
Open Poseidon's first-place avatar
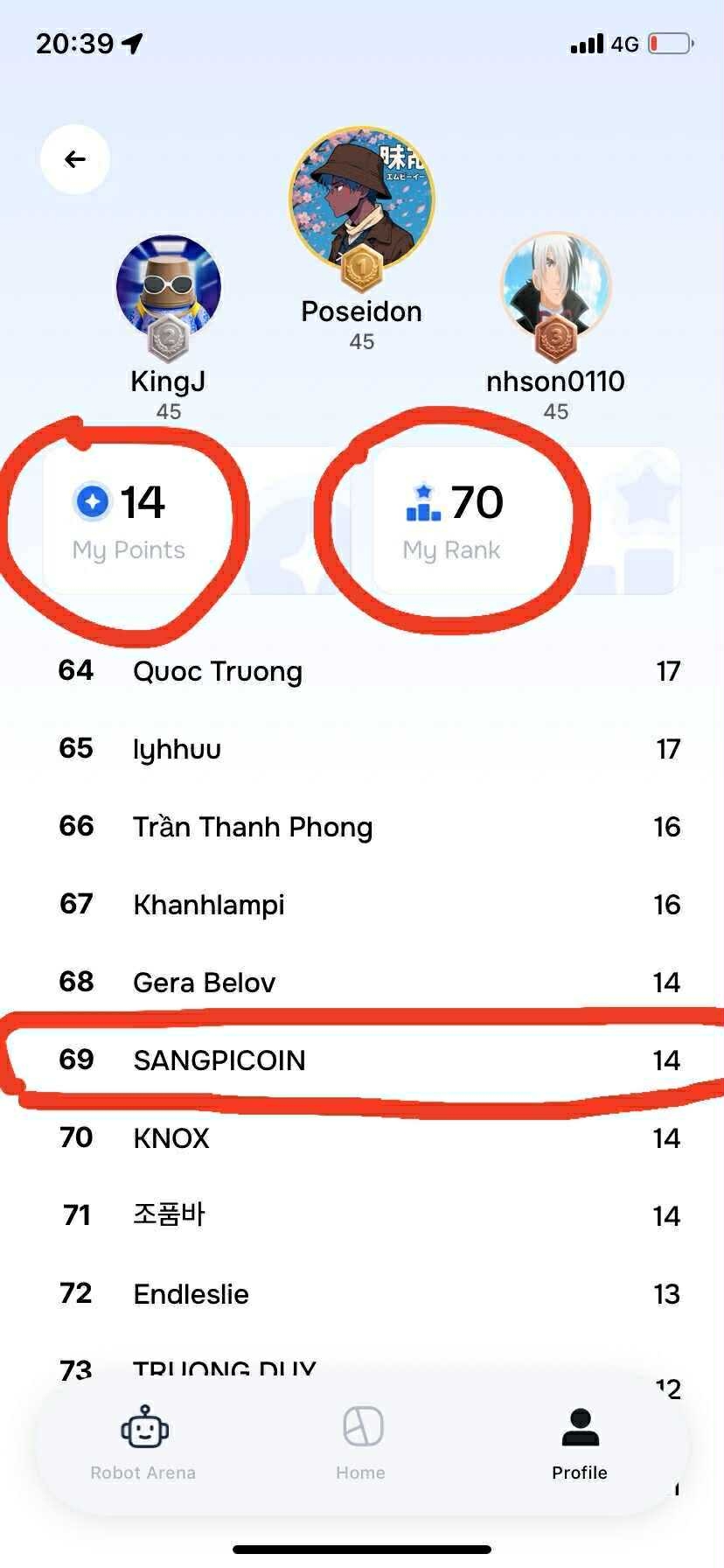(362, 198)
